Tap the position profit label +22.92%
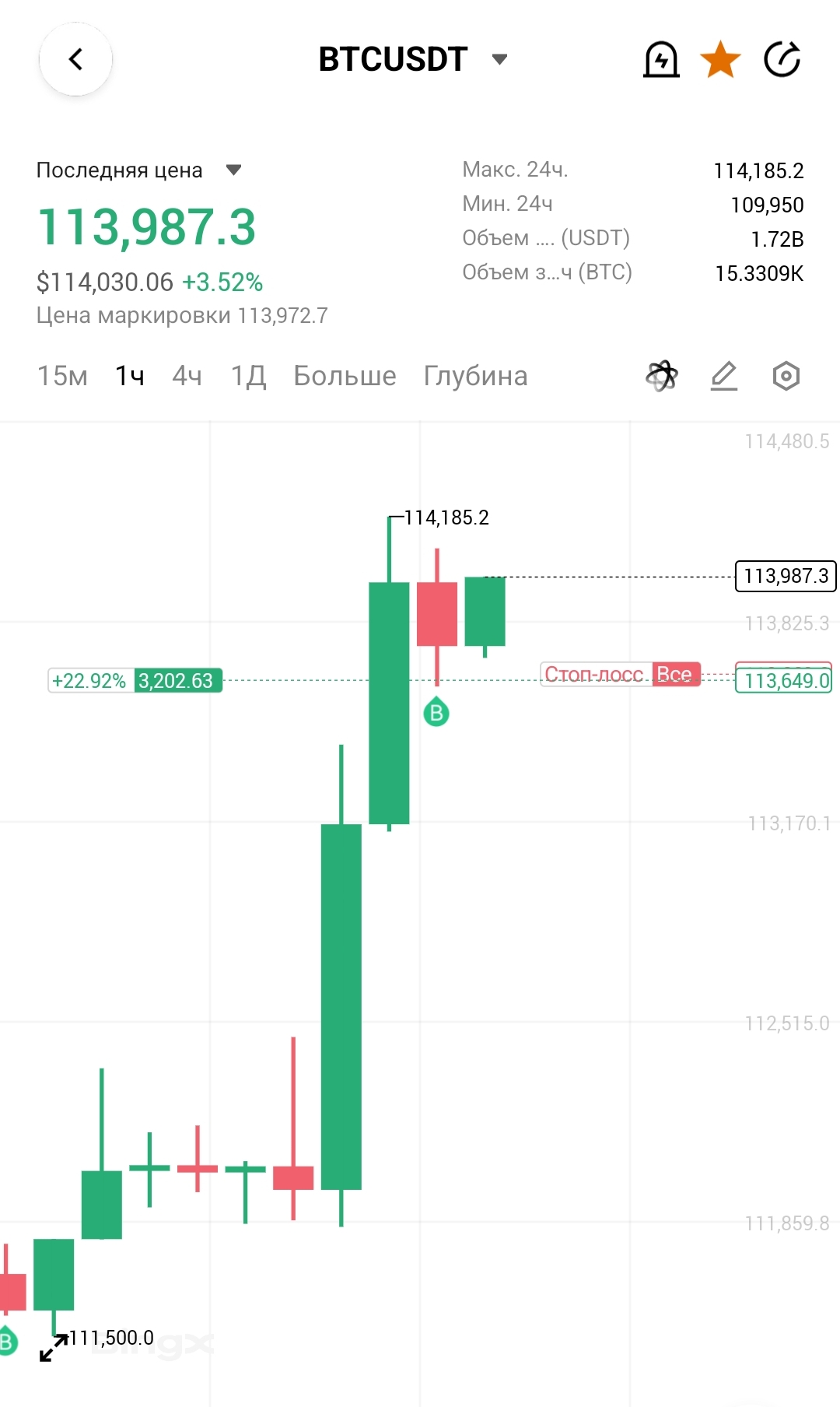Image resolution: width=840 pixels, height=1407 pixels. coord(89,681)
